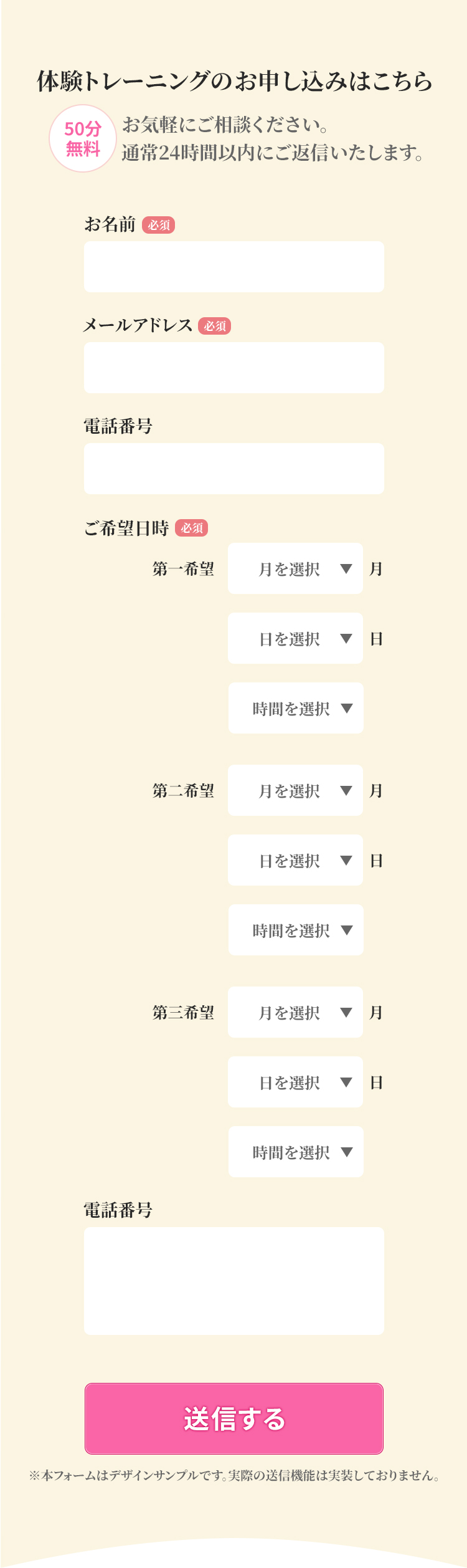Select time dropdown for 第三希望
The width and height of the screenshot is (467, 1568).
coord(296,1152)
